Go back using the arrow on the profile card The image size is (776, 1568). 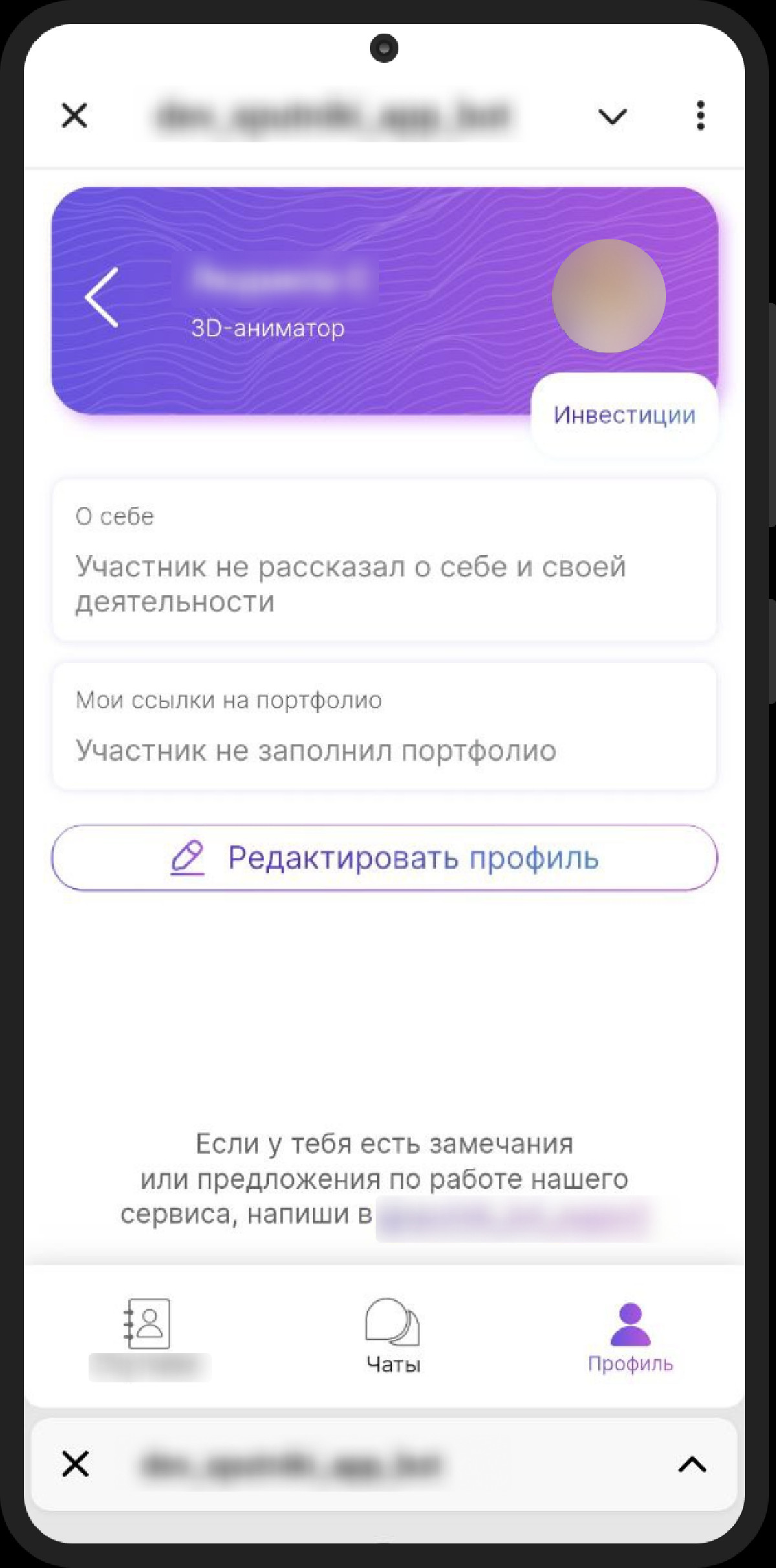(x=102, y=297)
